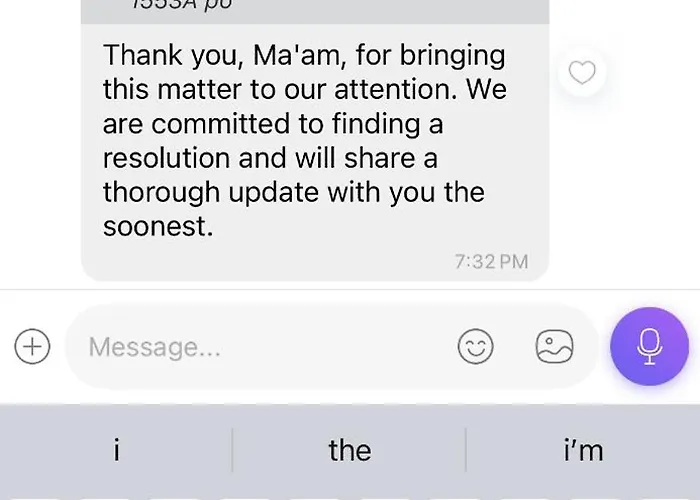700x500 pixels.
Task: Insert keyboard suggestion 'the'
Action: 349,450
